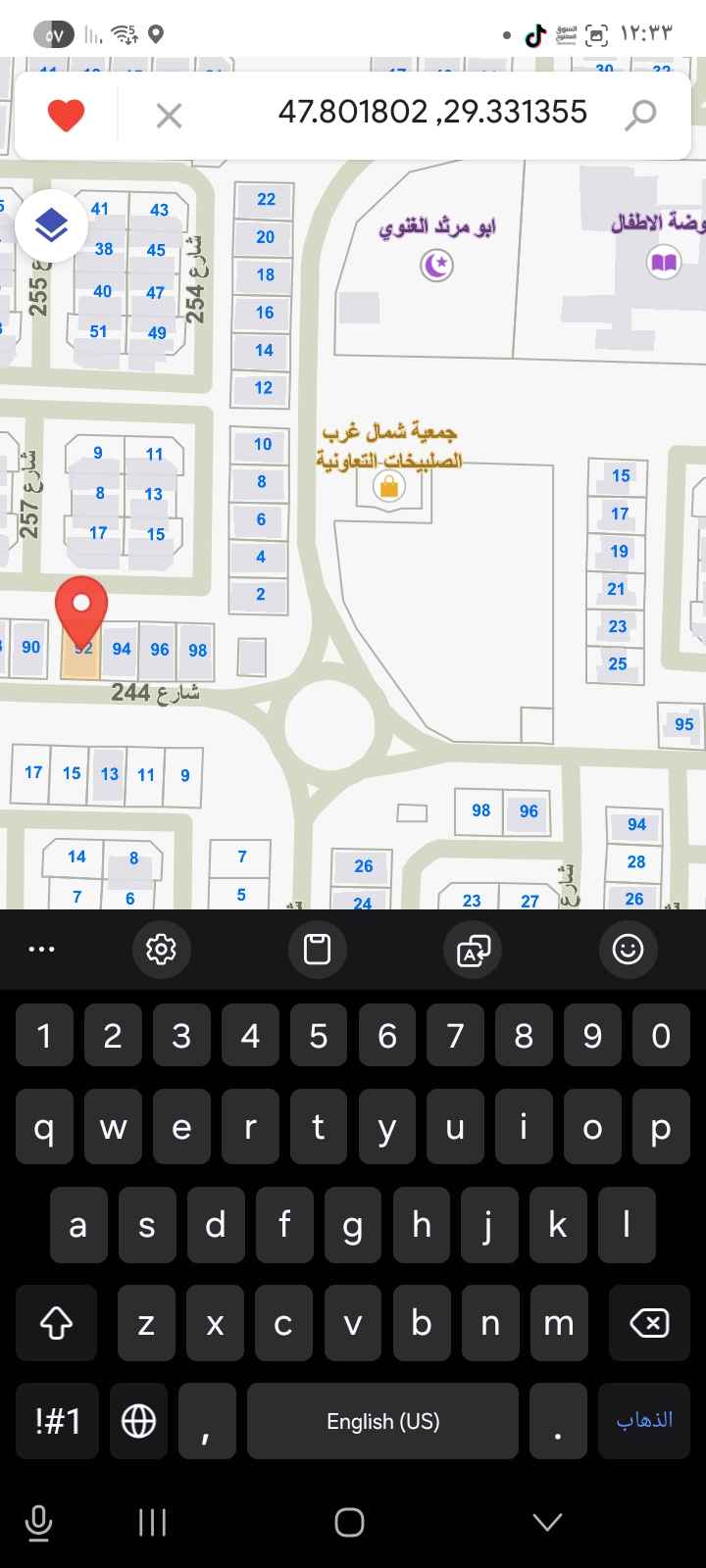Tap the search field with the coordinates
Viewport: 706px width, 1568px height.
pyautogui.click(x=431, y=113)
